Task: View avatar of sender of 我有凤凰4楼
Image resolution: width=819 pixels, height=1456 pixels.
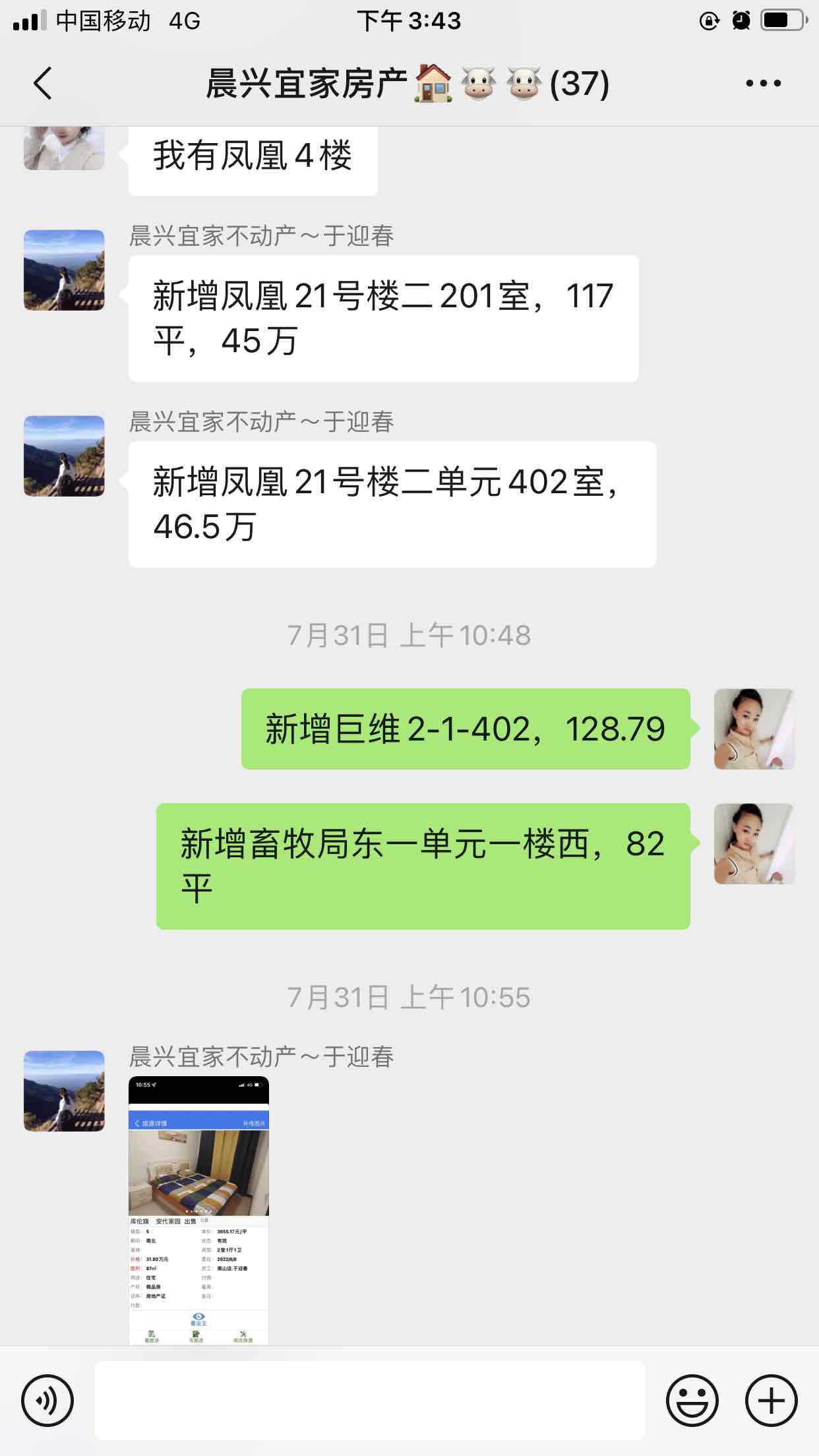Action: (64, 148)
